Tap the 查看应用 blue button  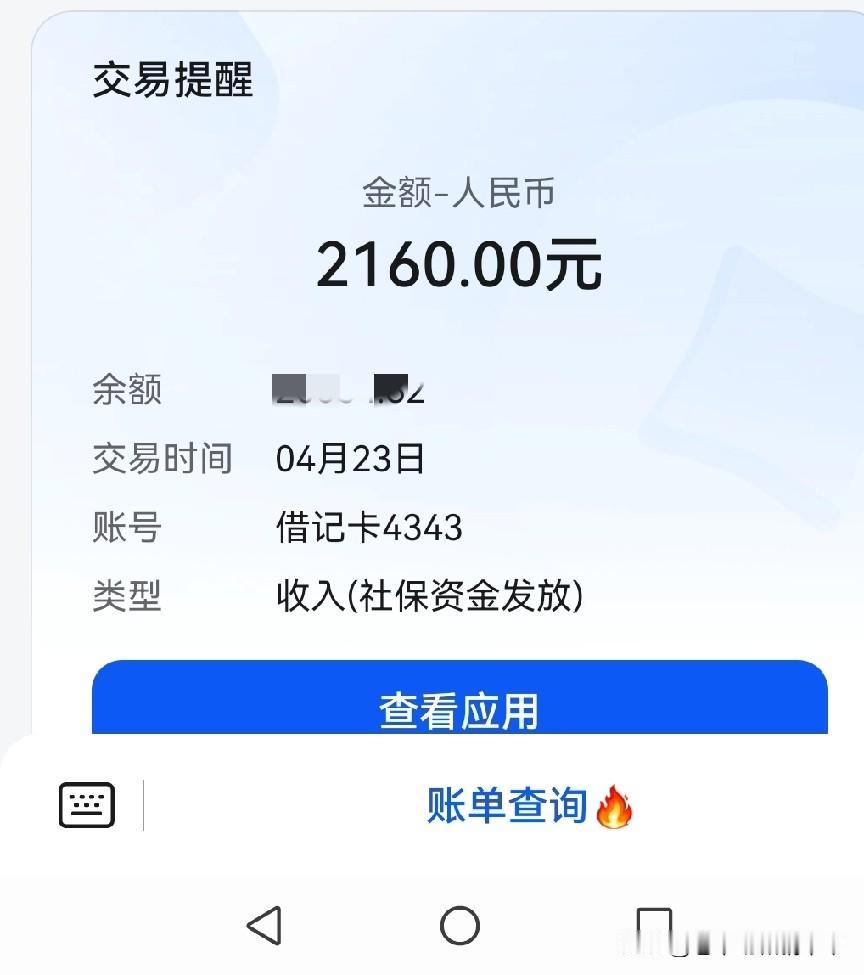(x=462, y=702)
